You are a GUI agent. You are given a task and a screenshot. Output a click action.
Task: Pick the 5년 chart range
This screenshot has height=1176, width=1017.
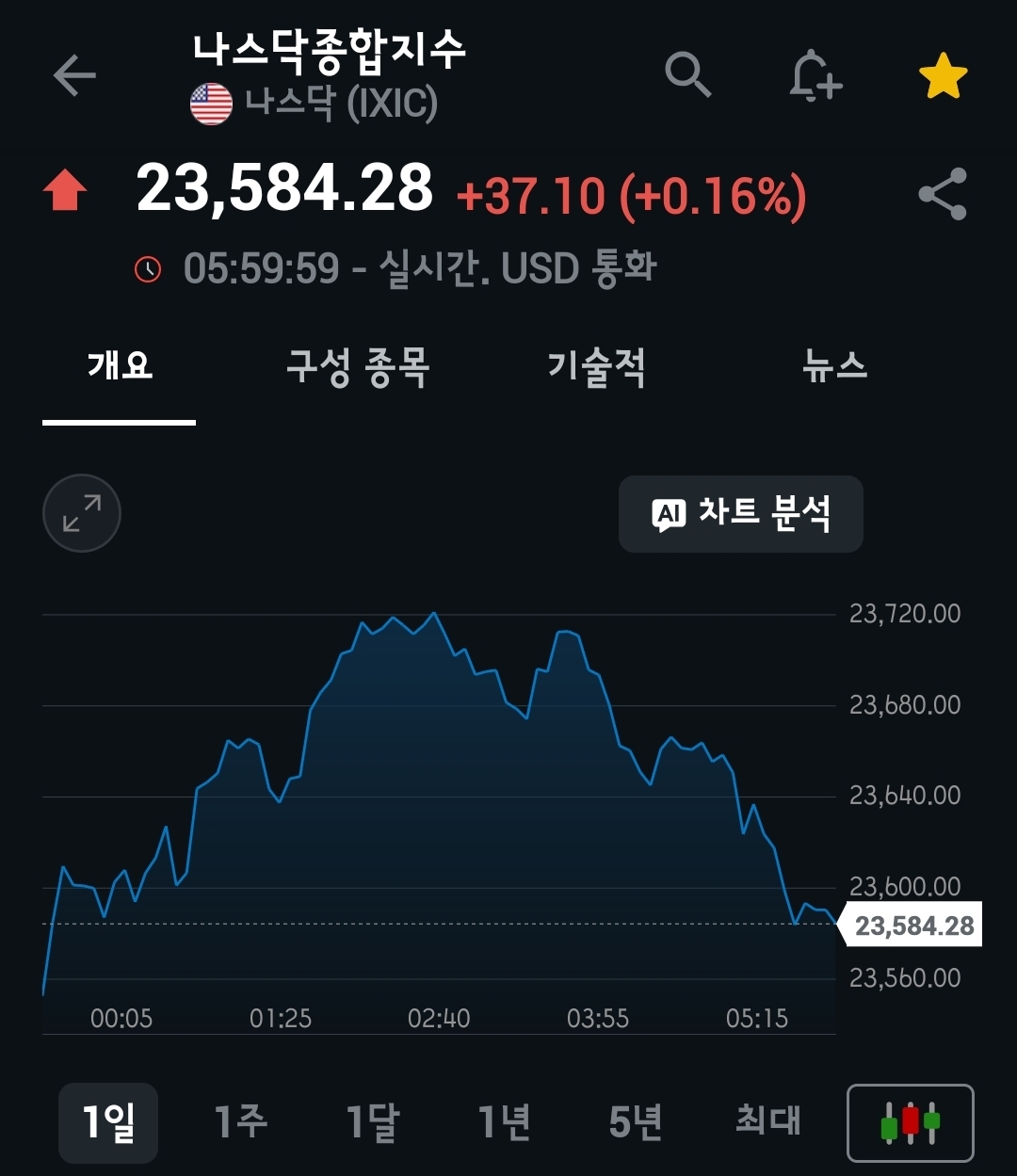point(636,1122)
